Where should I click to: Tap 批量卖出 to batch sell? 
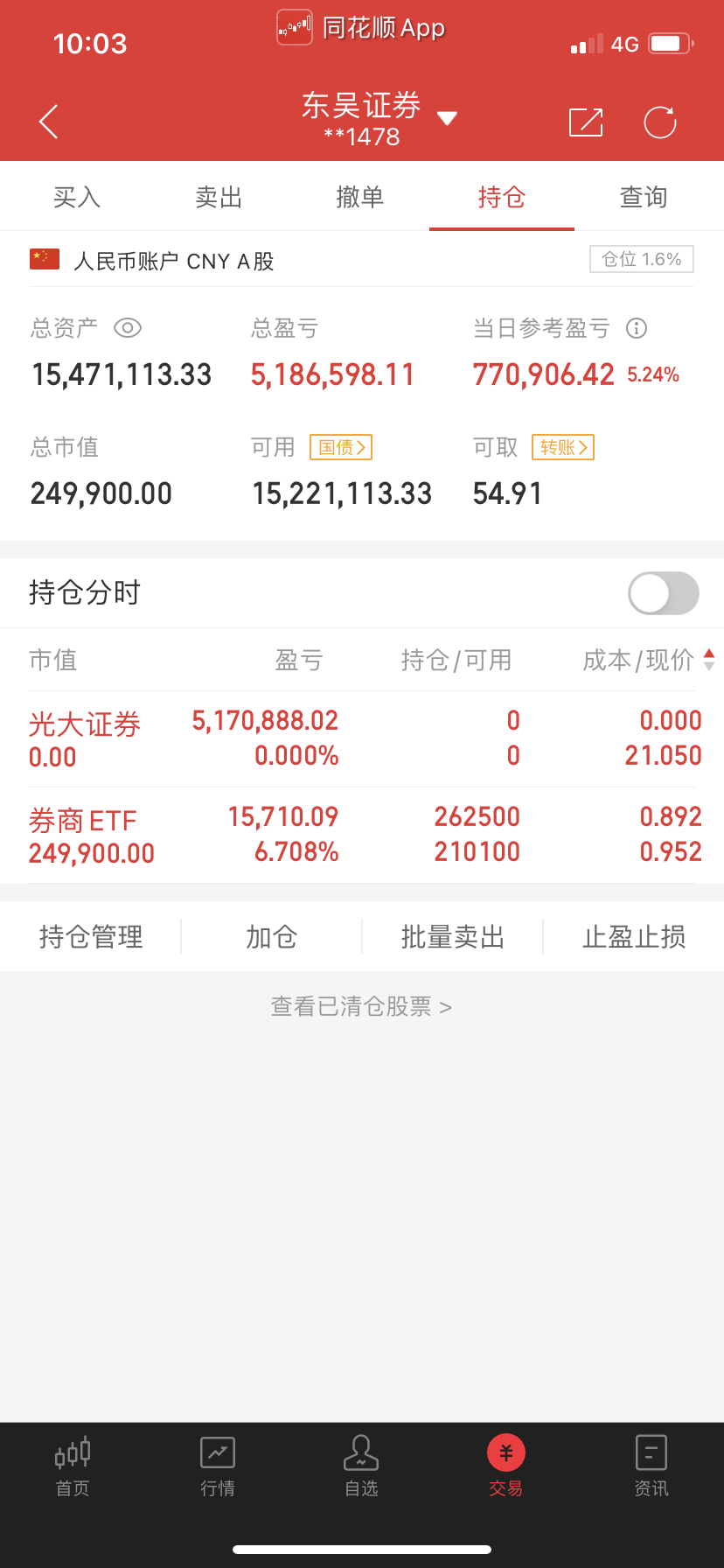(453, 937)
